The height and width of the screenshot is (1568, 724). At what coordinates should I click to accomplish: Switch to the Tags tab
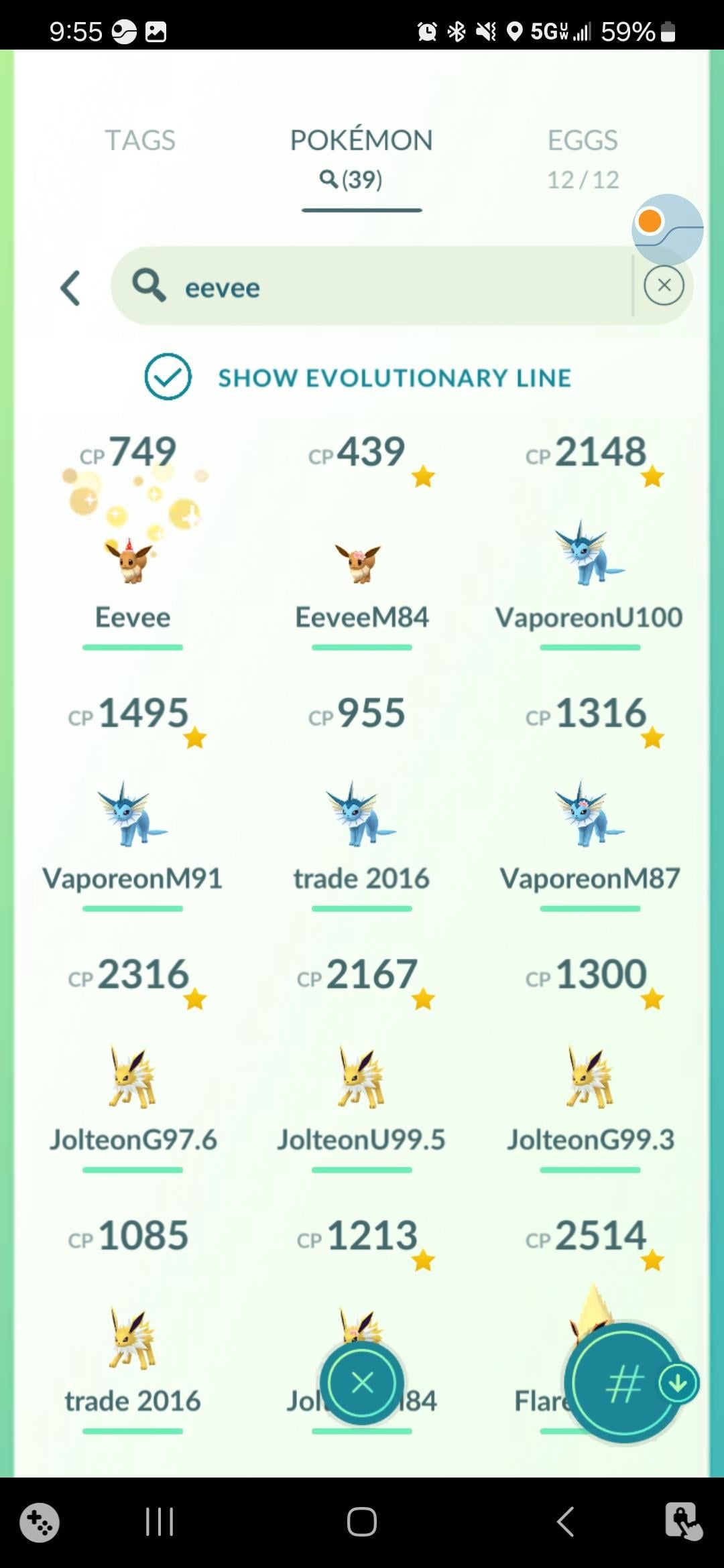(x=139, y=141)
